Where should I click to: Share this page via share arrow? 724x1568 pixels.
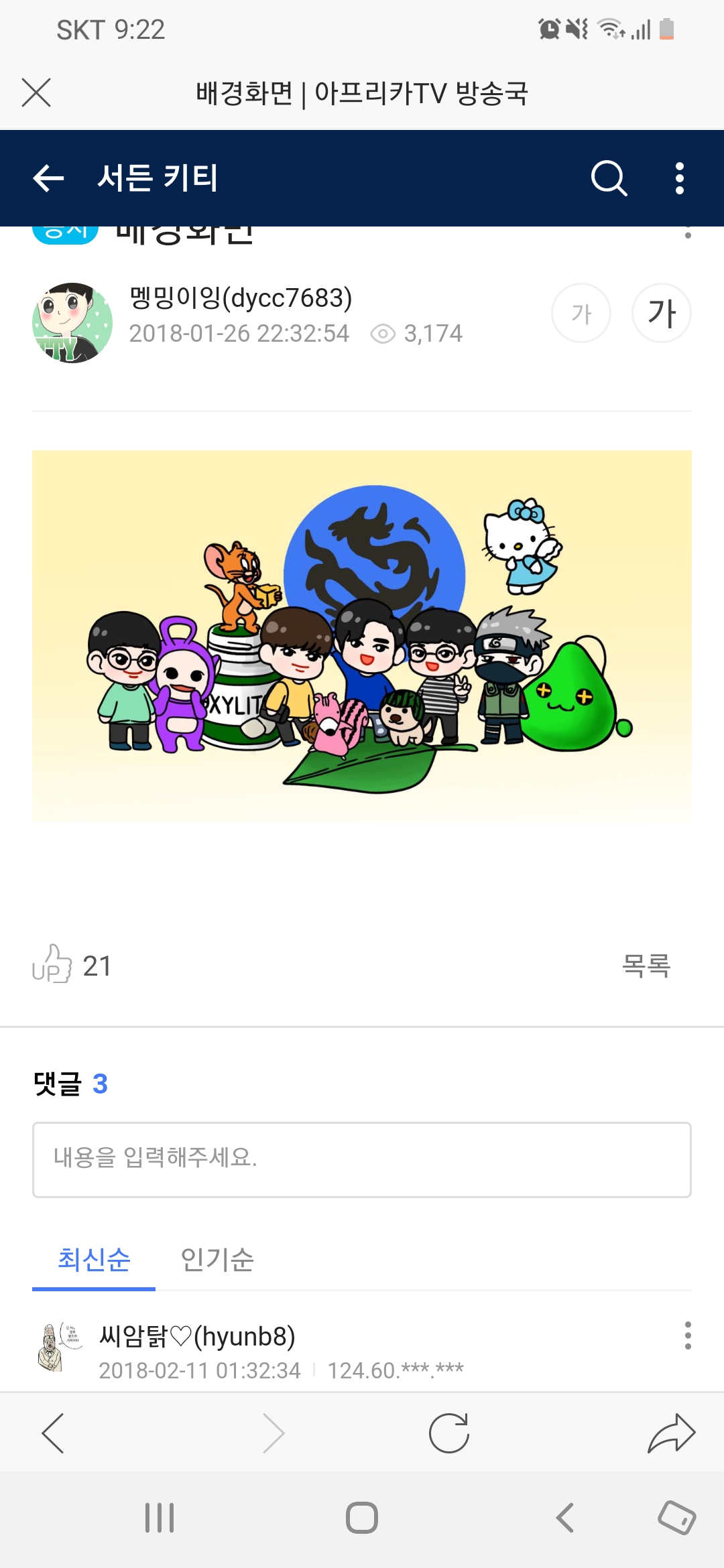671,1433
